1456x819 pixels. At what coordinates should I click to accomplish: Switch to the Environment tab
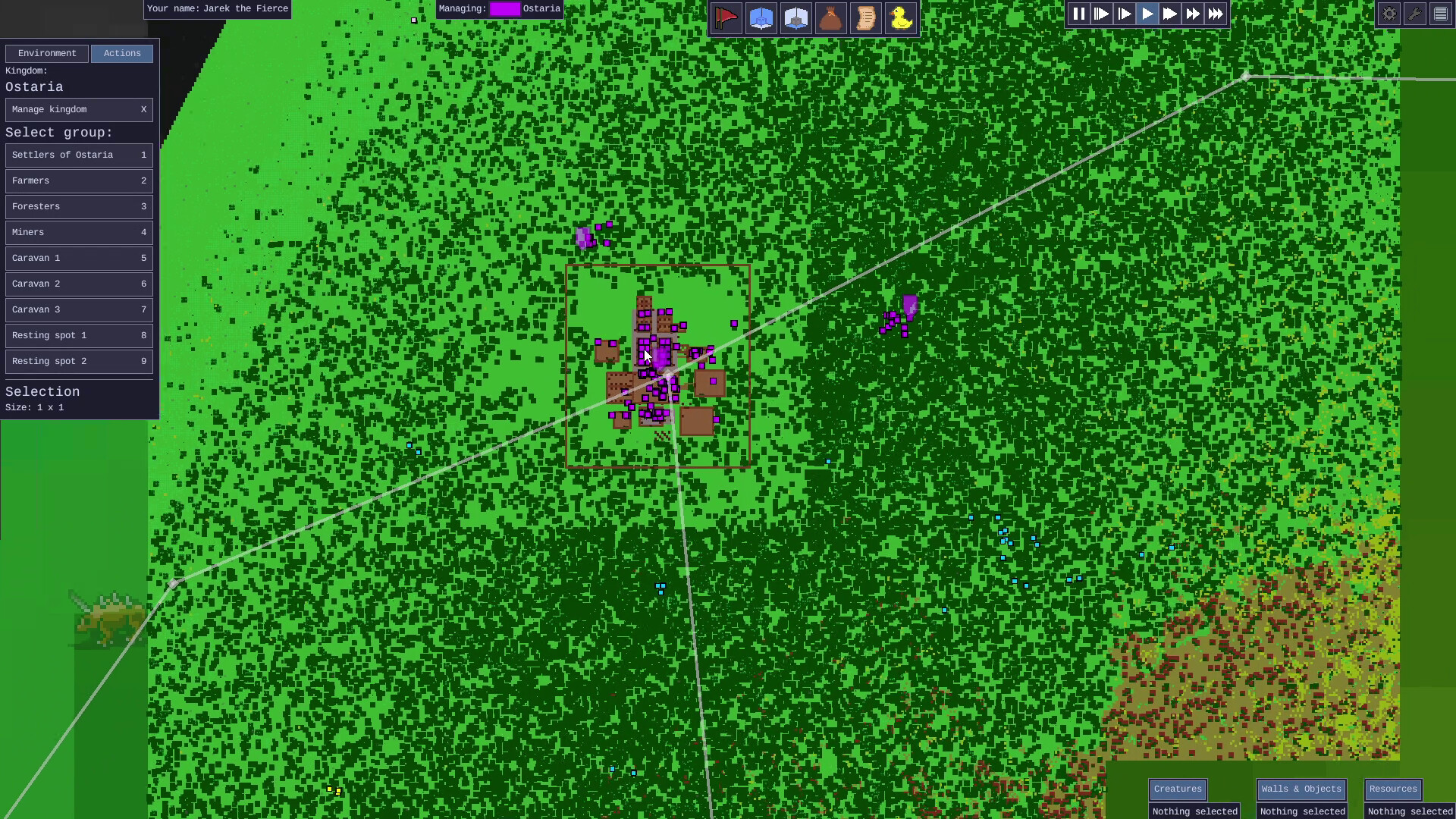(47, 54)
